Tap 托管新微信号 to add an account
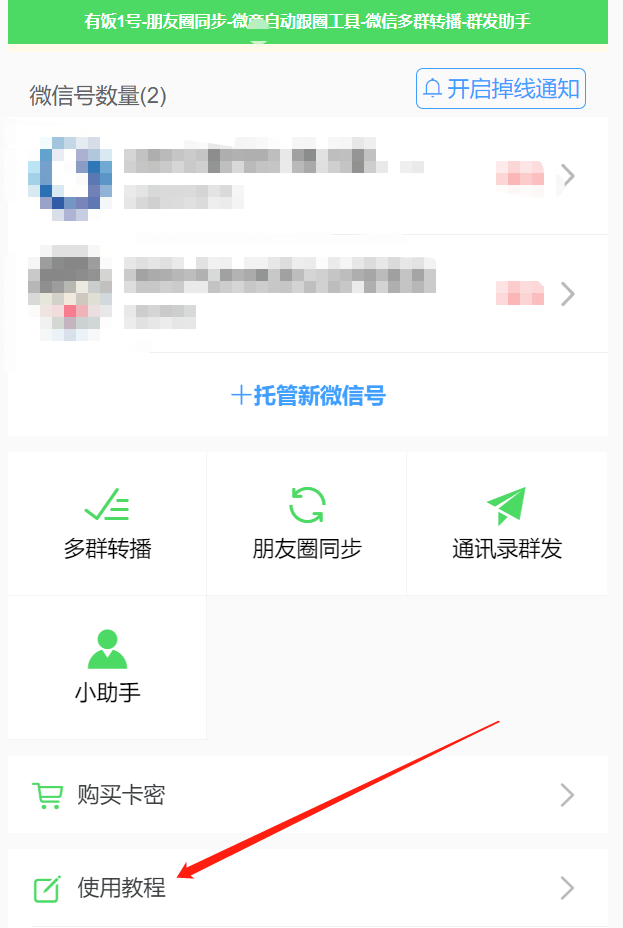623x928 pixels. coord(308,395)
